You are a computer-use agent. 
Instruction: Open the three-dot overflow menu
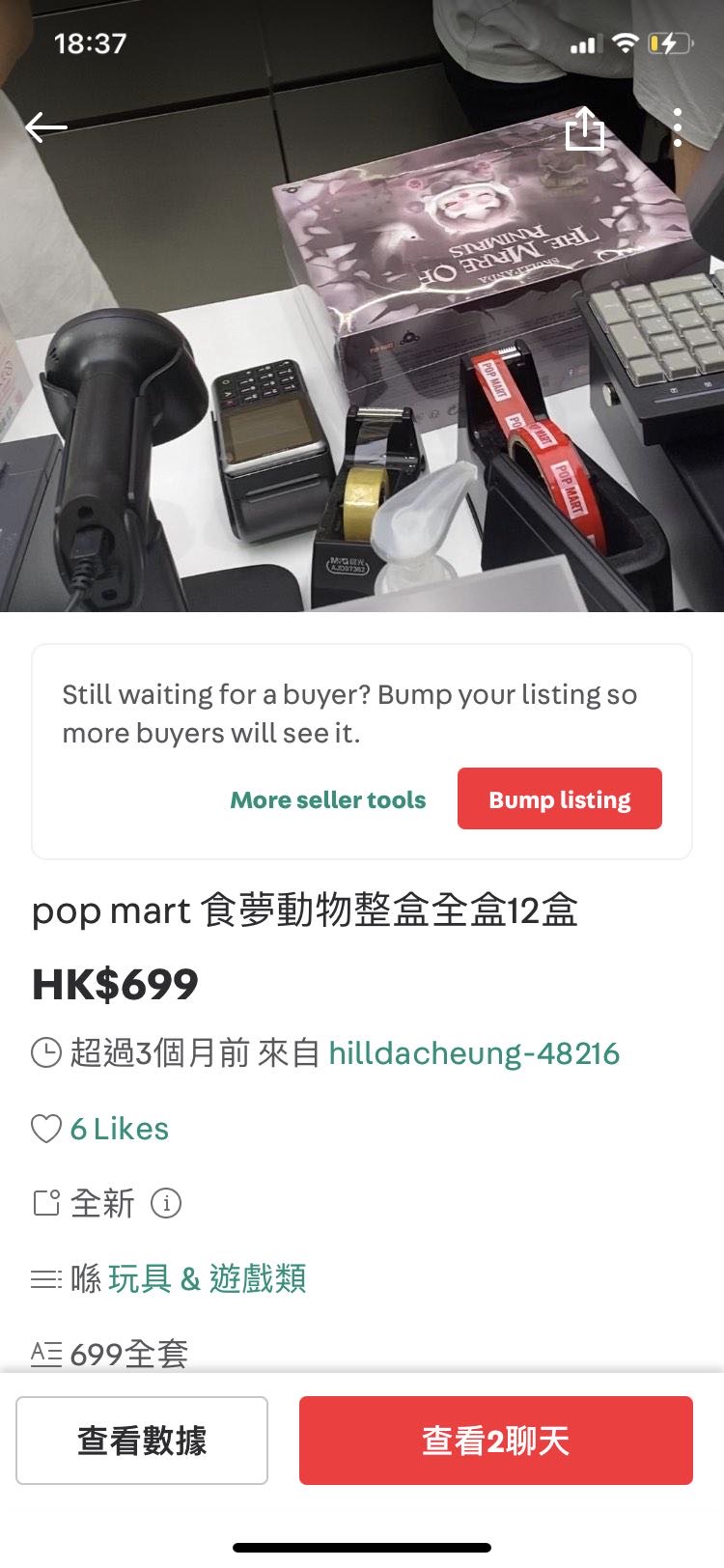point(678,127)
